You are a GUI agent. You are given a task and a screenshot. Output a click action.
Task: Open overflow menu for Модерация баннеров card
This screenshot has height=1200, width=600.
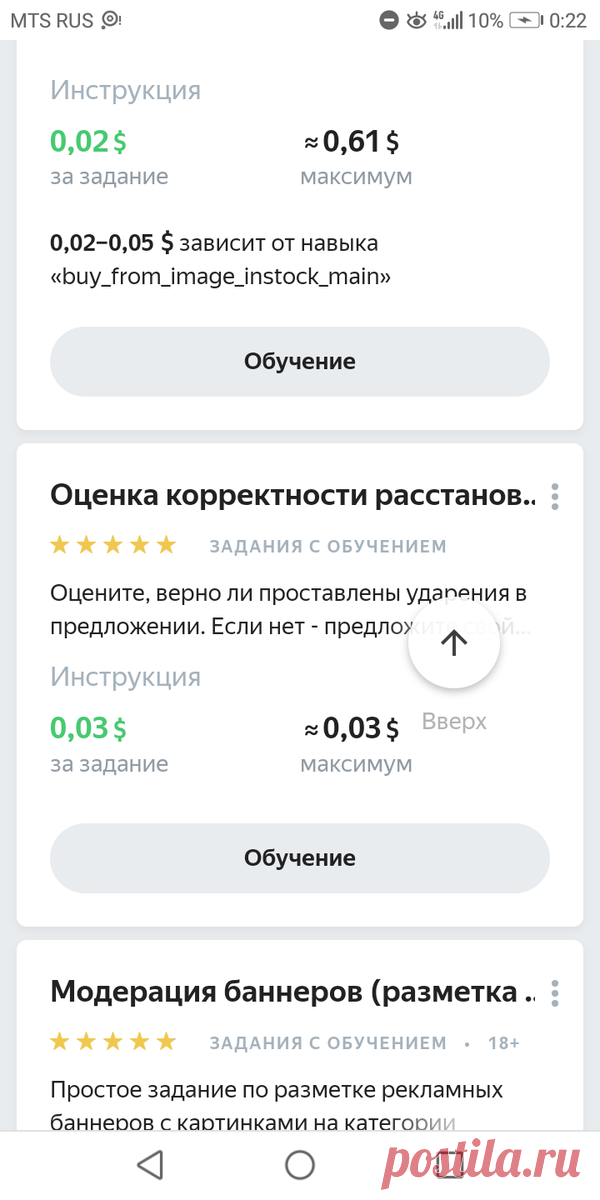(x=555, y=993)
